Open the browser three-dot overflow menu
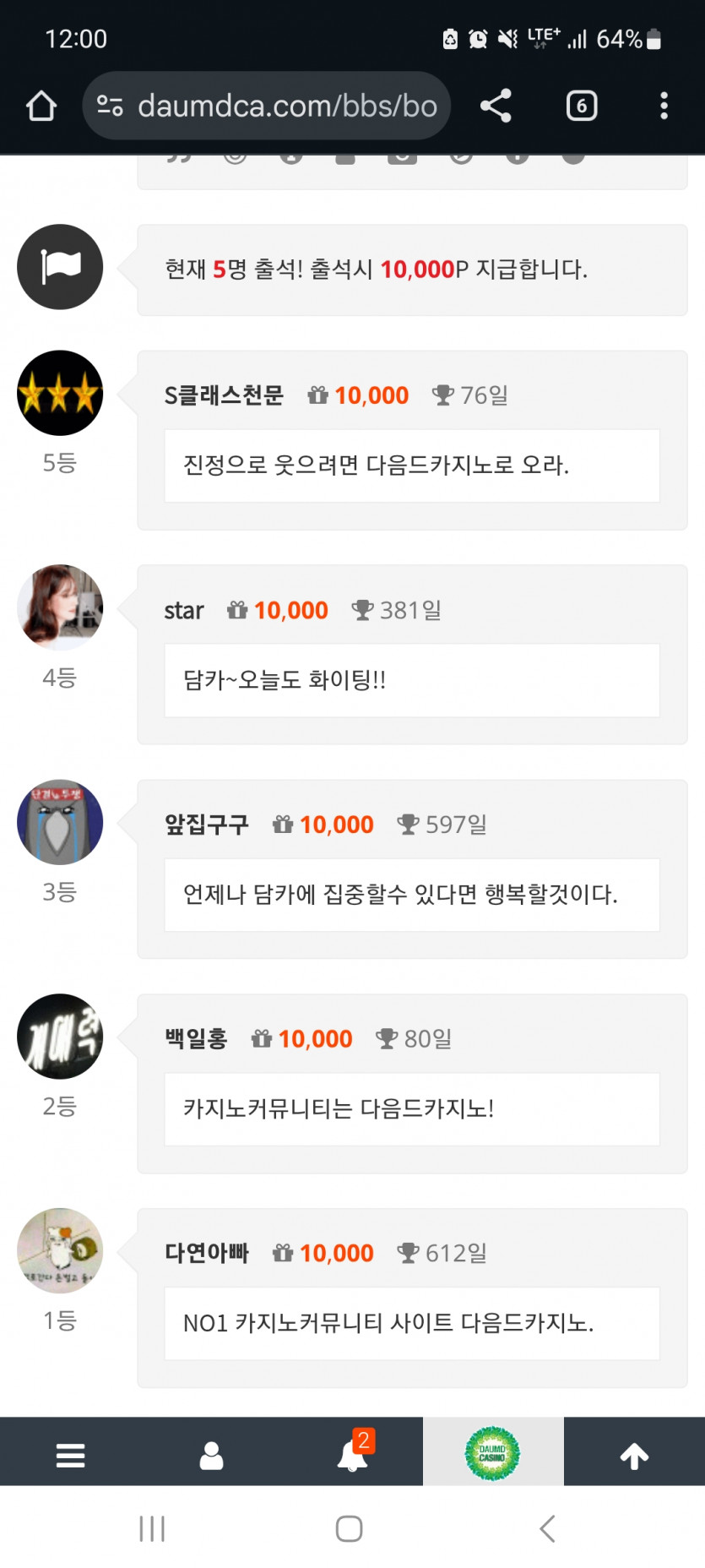The width and height of the screenshot is (705, 1568). click(664, 106)
